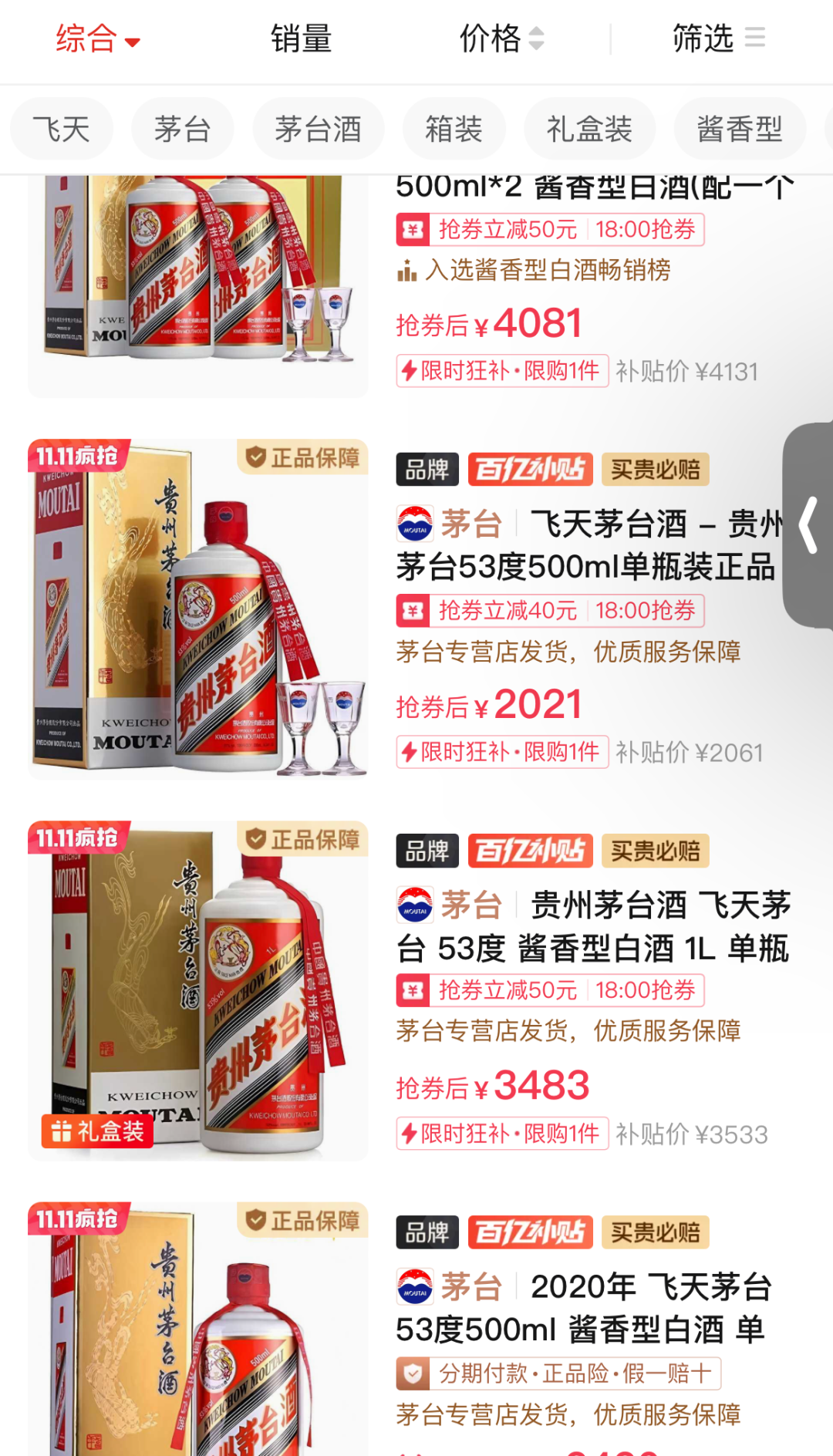Sort results by 销量

(x=301, y=39)
